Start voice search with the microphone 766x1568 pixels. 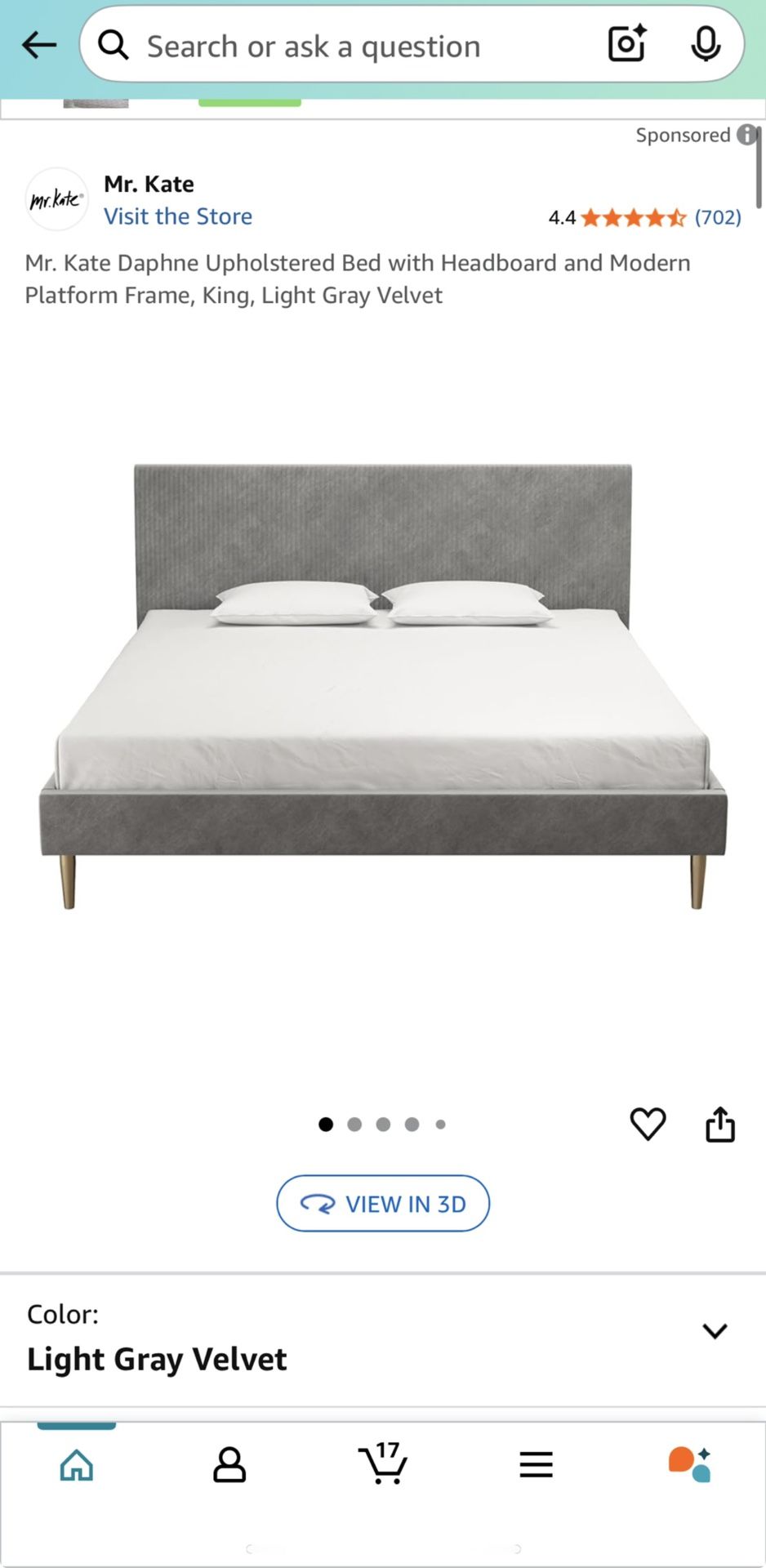(x=705, y=44)
